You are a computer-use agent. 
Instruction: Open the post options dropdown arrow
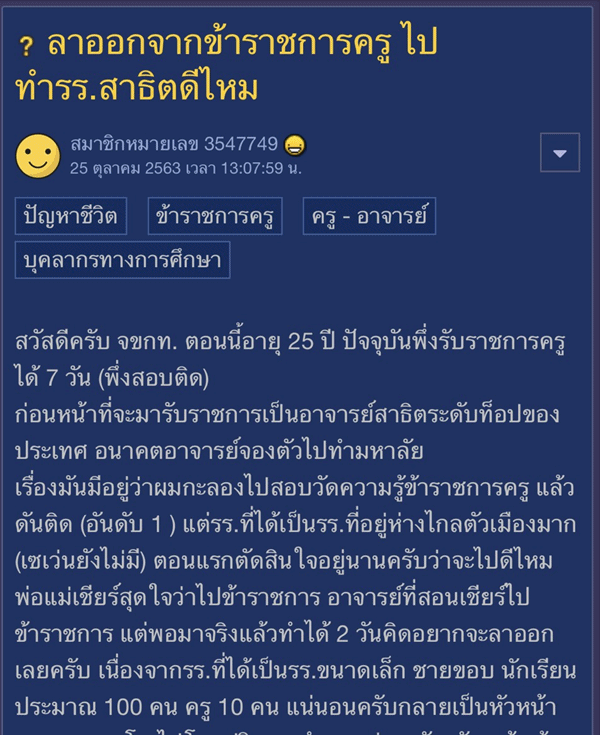(x=559, y=154)
